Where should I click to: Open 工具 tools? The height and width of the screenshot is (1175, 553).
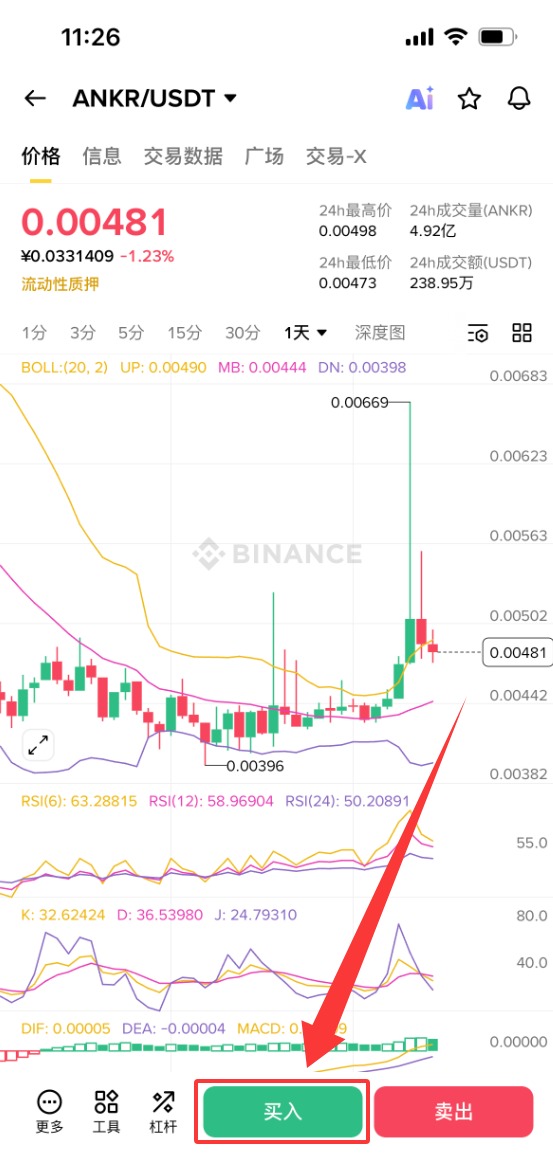click(x=106, y=1112)
